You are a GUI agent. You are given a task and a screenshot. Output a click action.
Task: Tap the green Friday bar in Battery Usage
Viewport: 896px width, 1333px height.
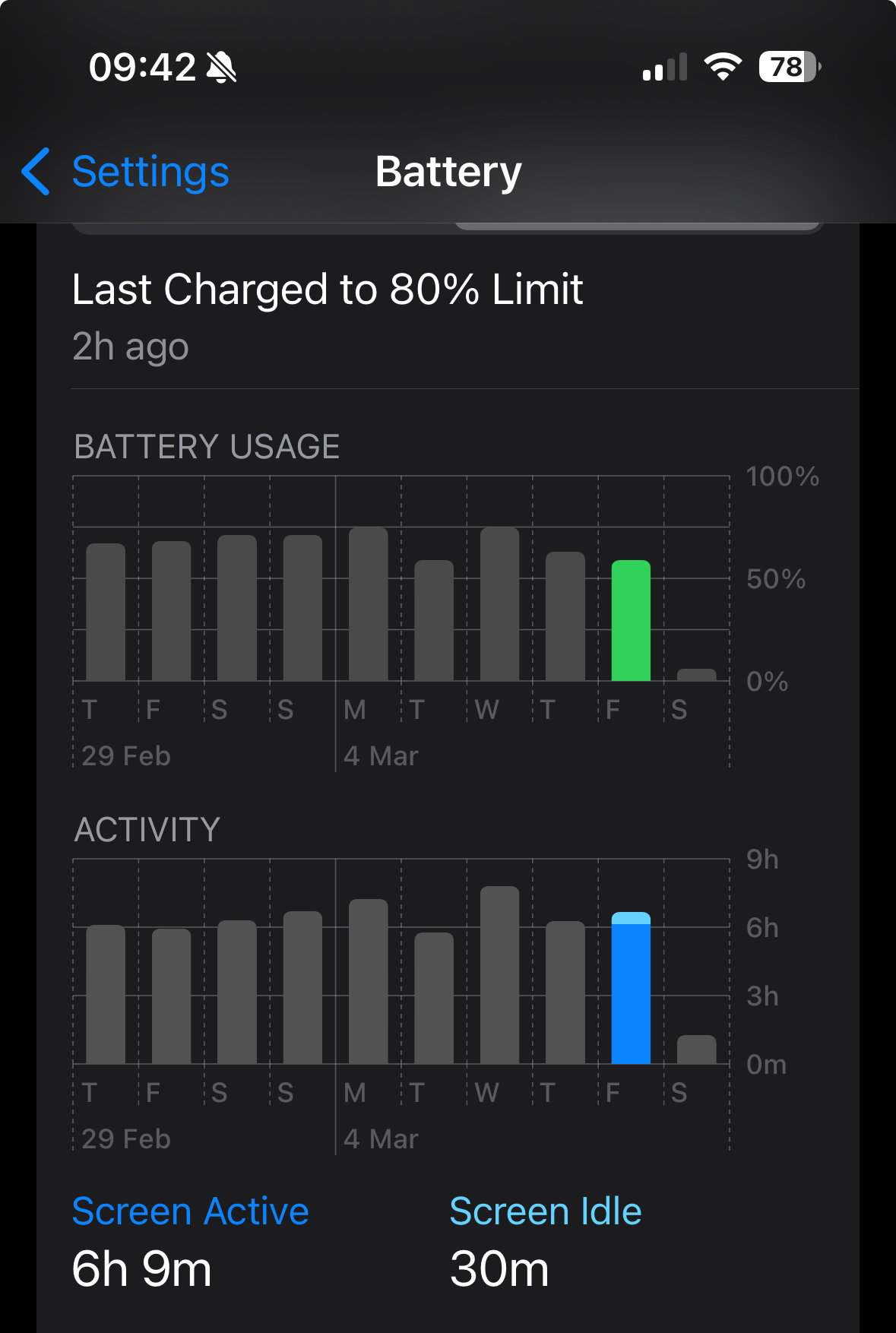click(x=631, y=621)
